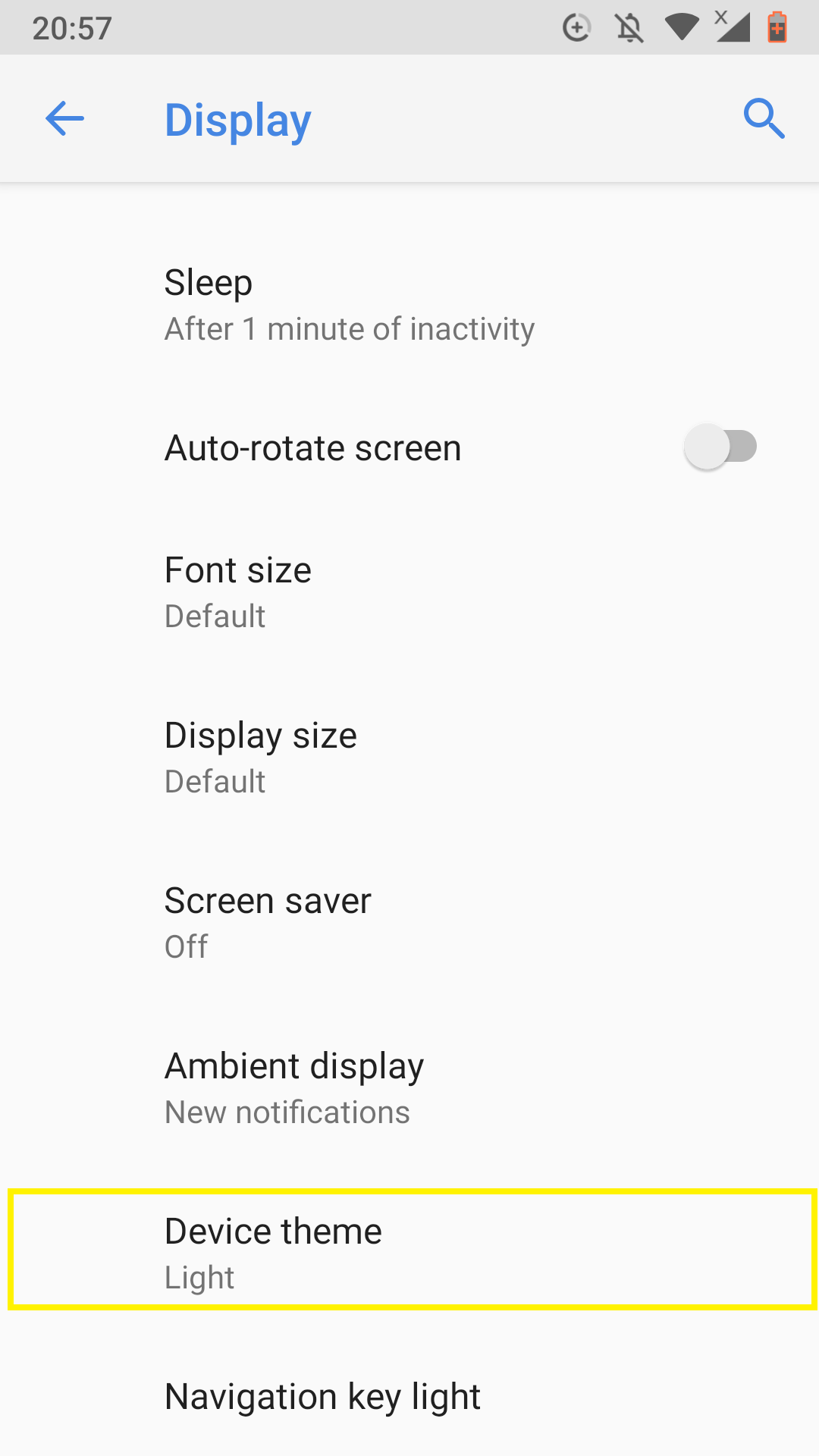Open search in Display settings
Screen dimensions: 819x1456
764,119
